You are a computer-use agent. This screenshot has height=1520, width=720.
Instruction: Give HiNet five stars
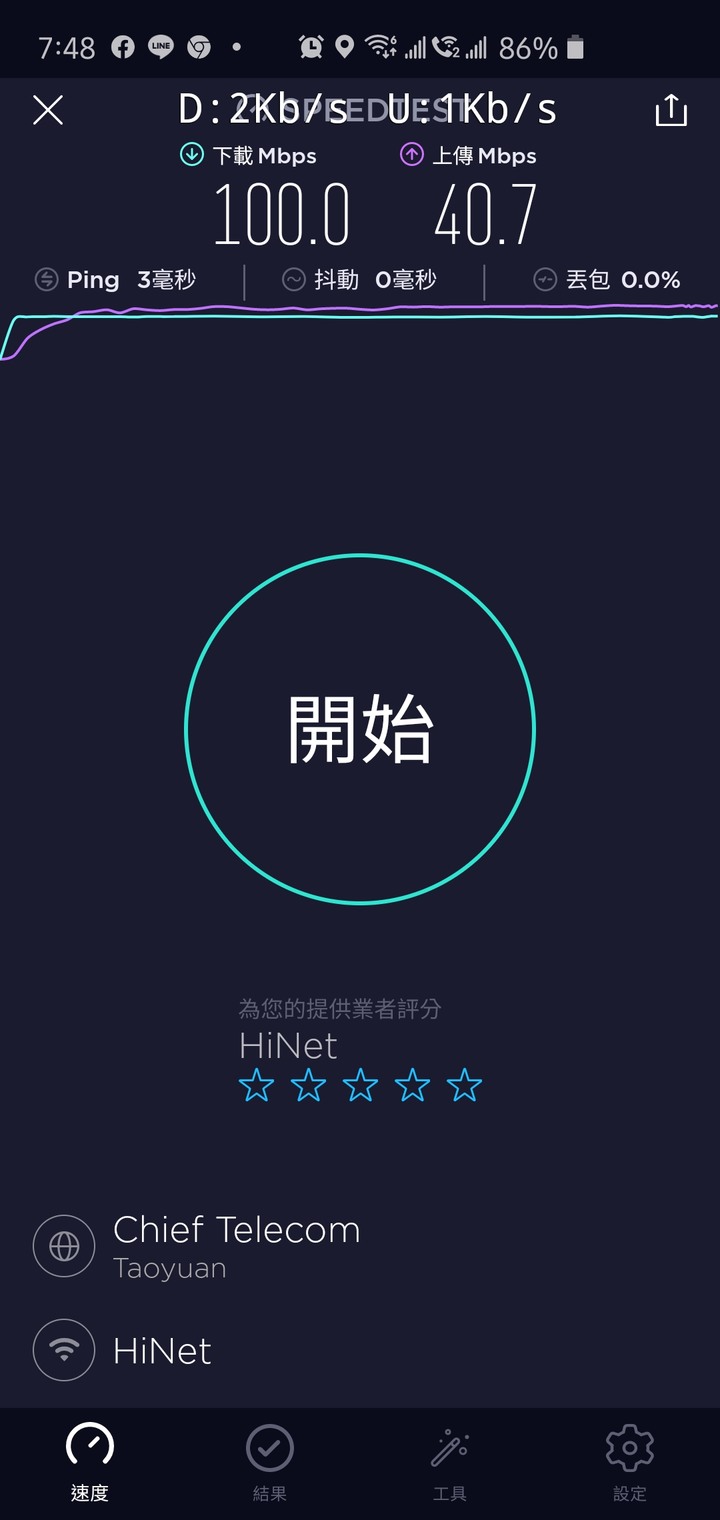pos(465,1085)
